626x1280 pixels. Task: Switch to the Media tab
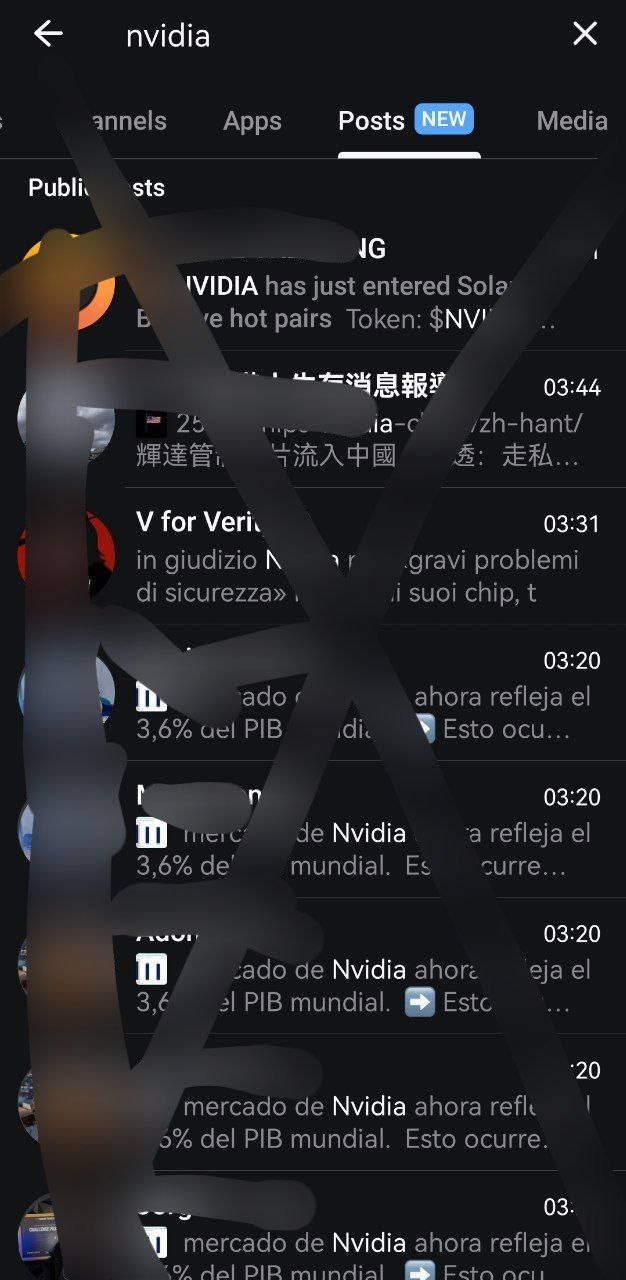click(572, 121)
